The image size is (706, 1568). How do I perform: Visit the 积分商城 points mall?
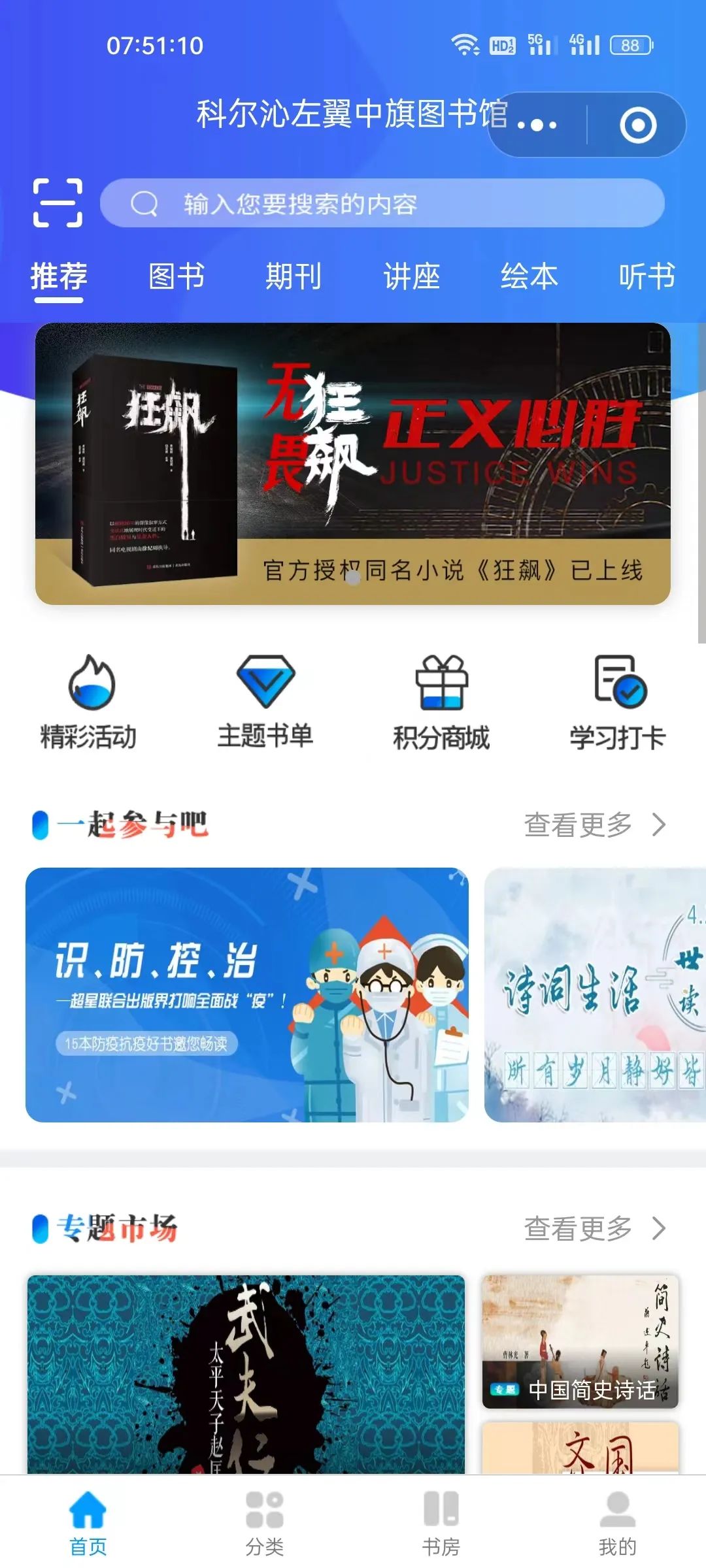[441, 702]
